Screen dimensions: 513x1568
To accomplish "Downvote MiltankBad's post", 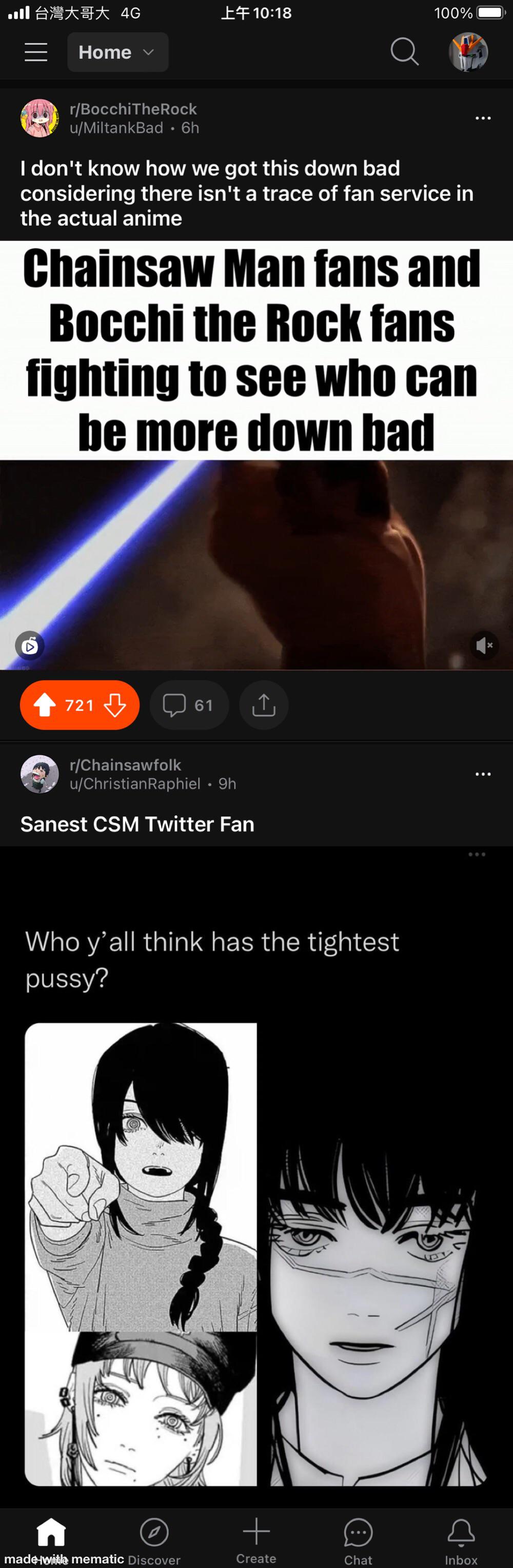I will (x=114, y=705).
